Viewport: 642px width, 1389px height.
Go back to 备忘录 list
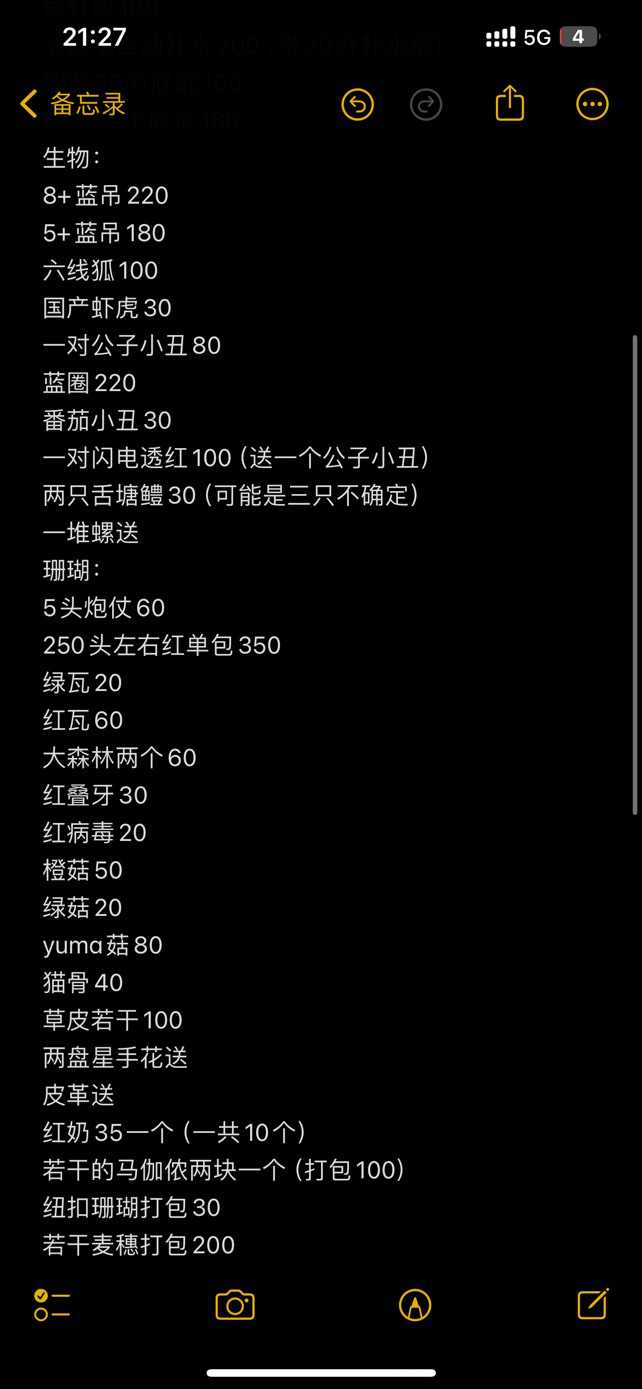tap(72, 103)
